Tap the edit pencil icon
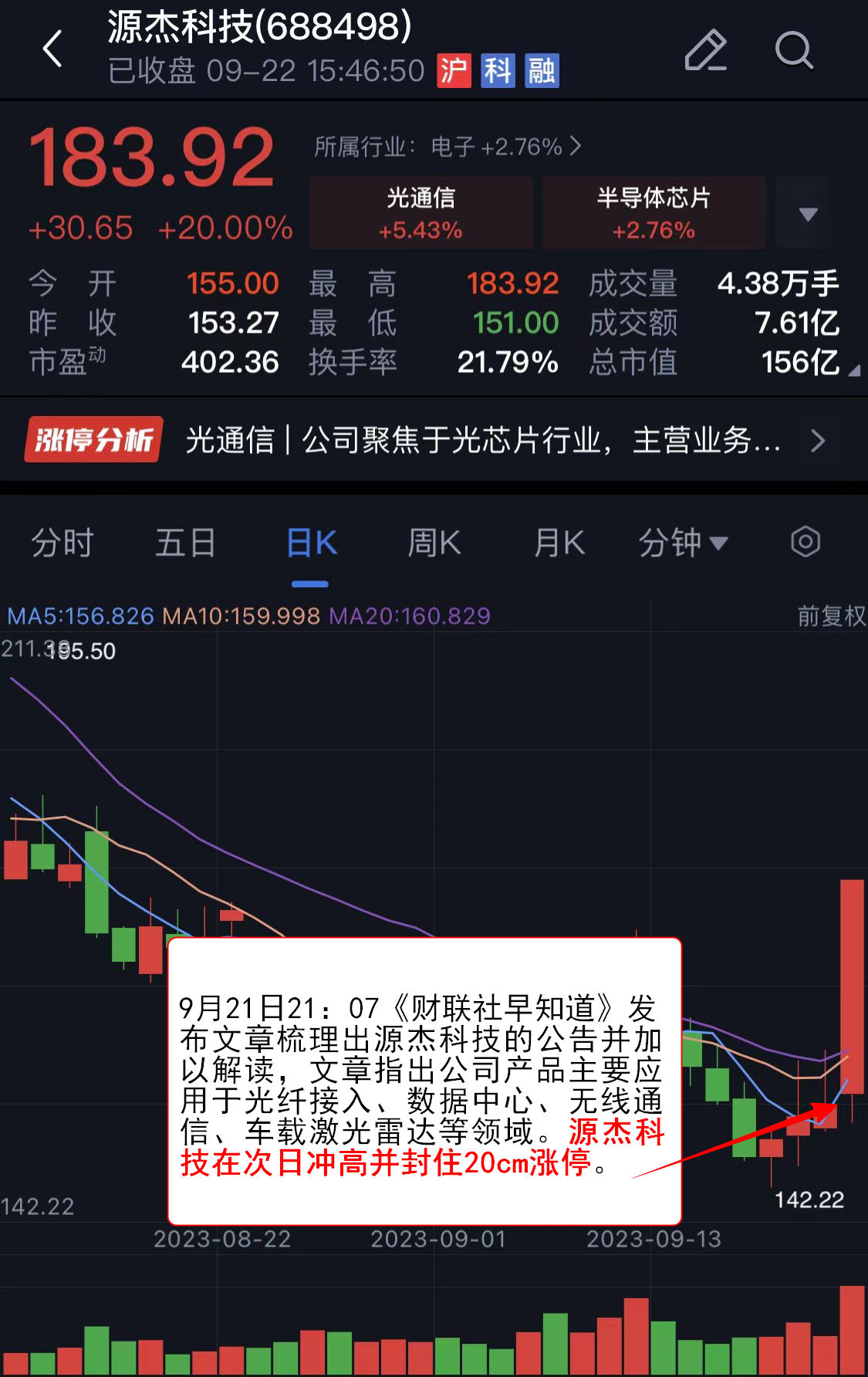This screenshot has width=868, height=1377. (706, 51)
